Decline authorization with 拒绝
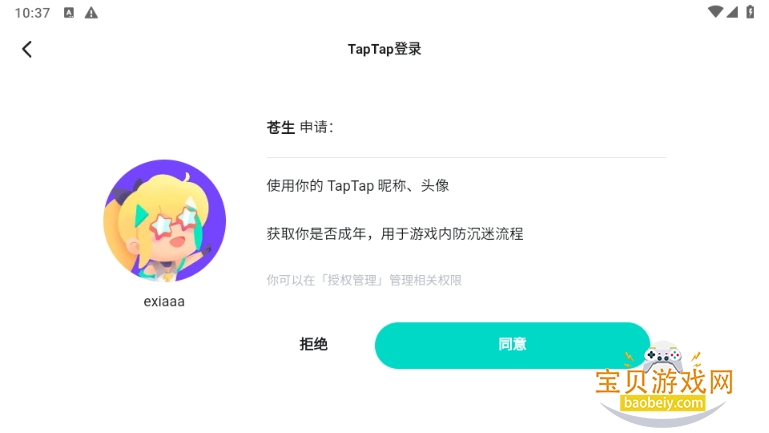This screenshot has height=433, width=769. click(314, 345)
